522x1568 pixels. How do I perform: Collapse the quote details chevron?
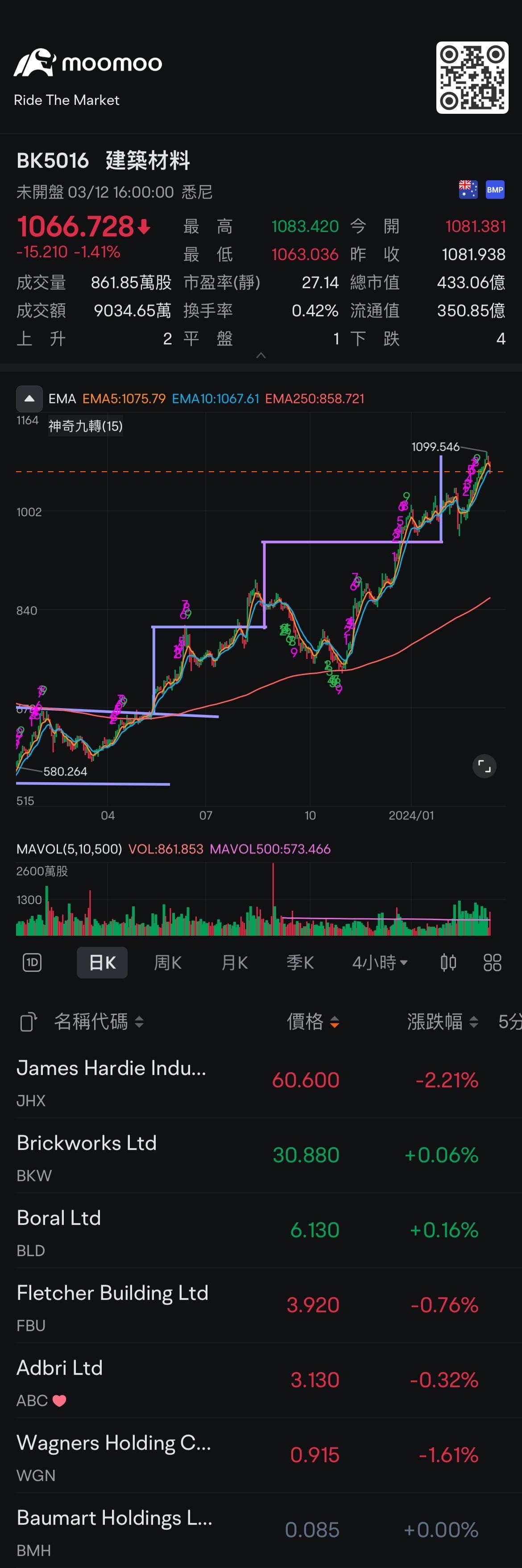tap(261, 356)
